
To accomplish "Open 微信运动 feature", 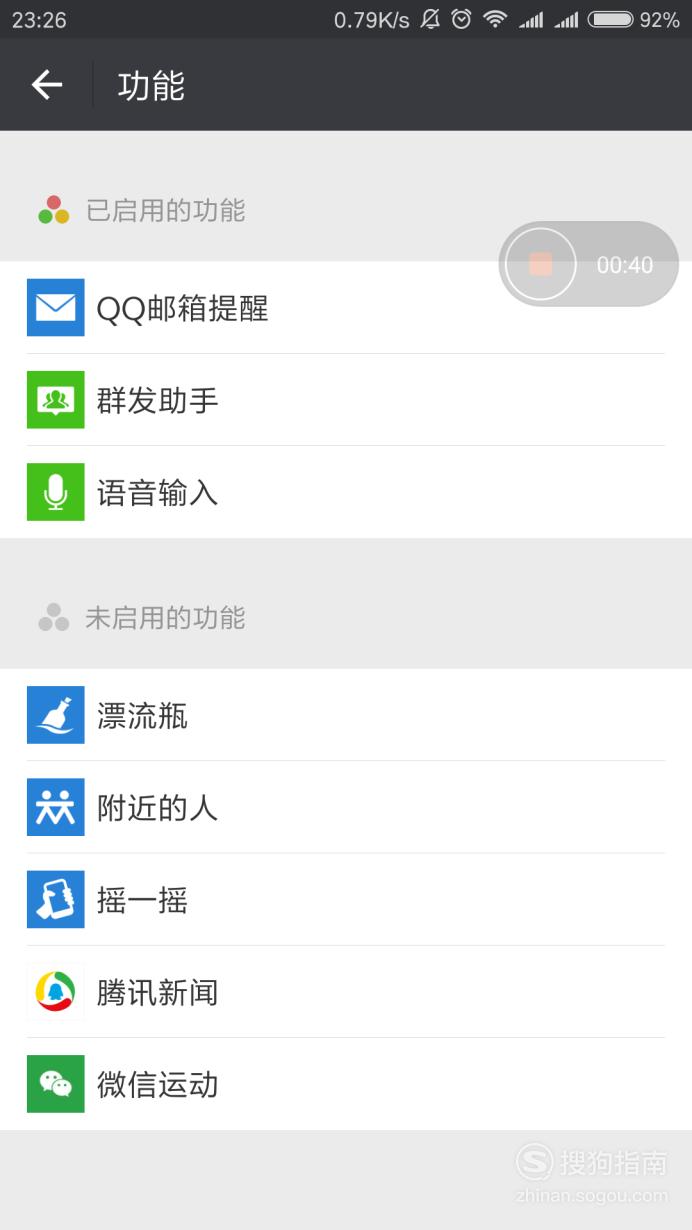I will (346, 1084).
